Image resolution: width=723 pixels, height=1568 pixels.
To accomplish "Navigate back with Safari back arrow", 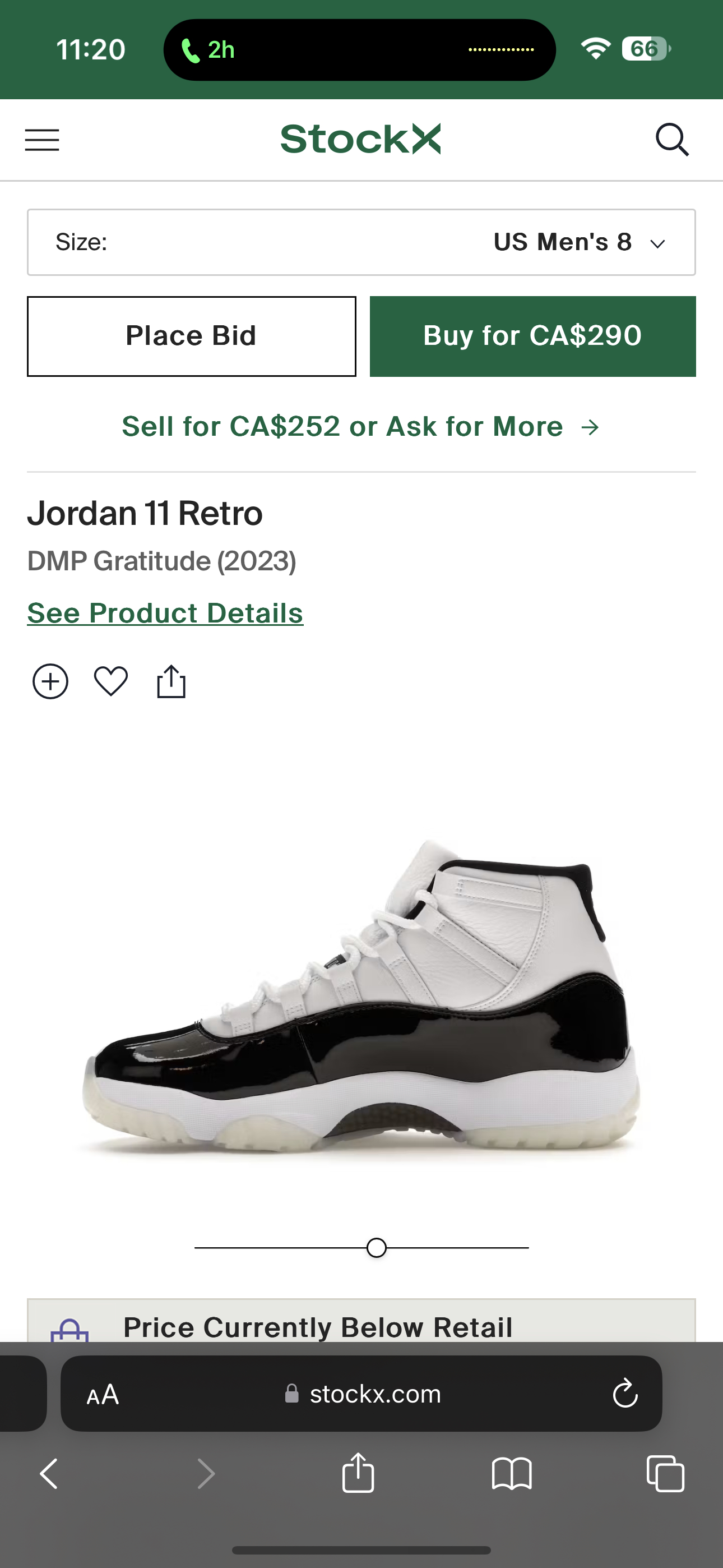I will (x=49, y=1473).
